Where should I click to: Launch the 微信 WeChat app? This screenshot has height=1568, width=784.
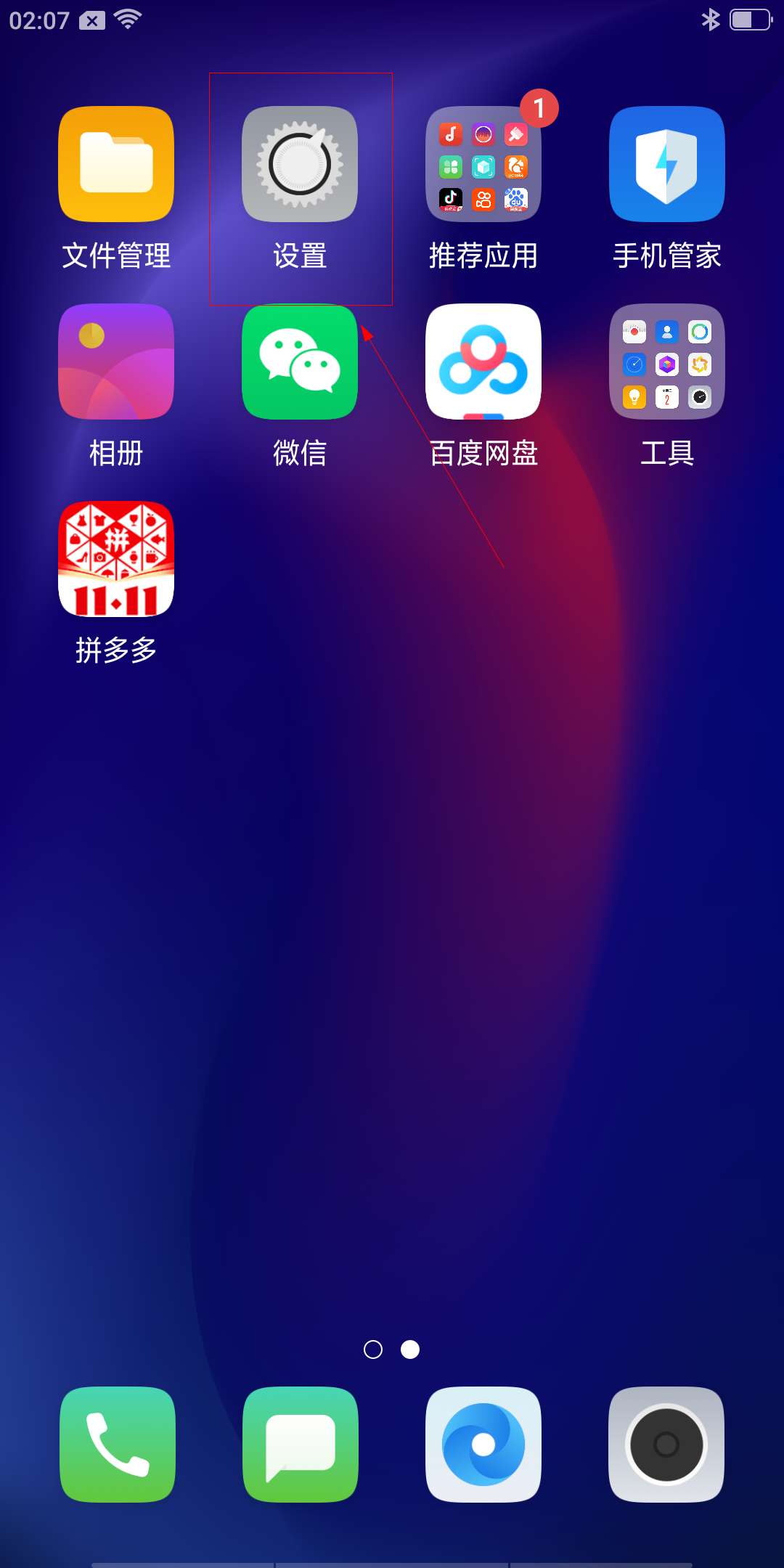tap(300, 362)
